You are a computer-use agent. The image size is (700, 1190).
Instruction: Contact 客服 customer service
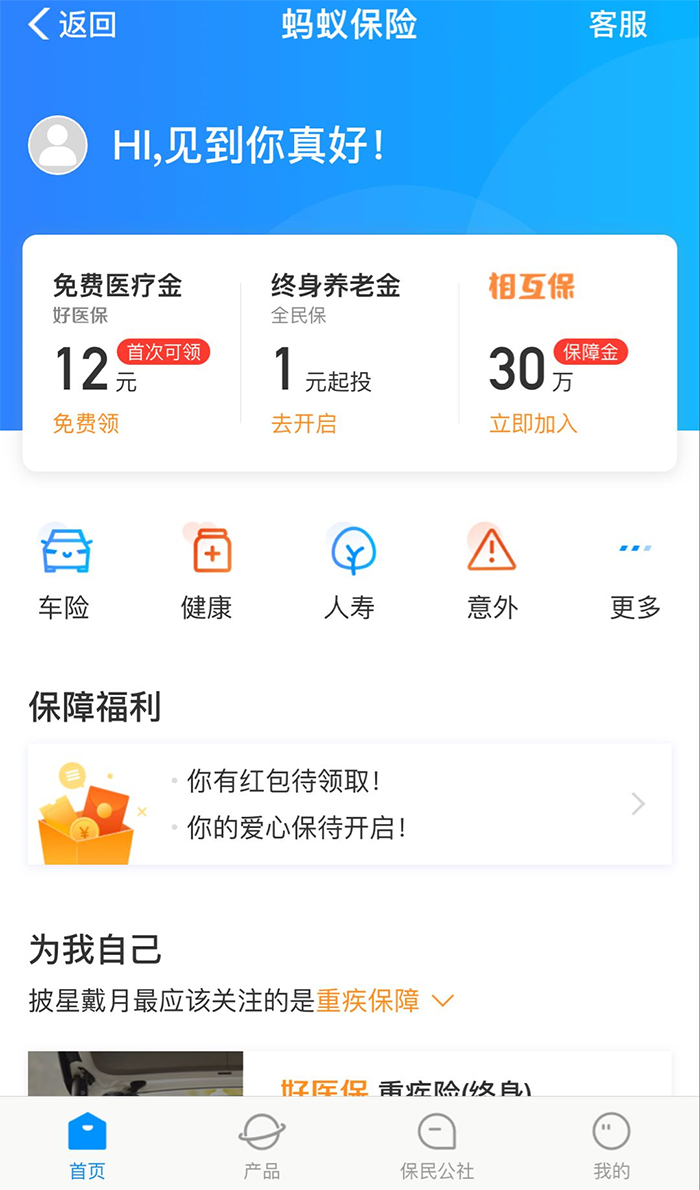click(x=618, y=25)
